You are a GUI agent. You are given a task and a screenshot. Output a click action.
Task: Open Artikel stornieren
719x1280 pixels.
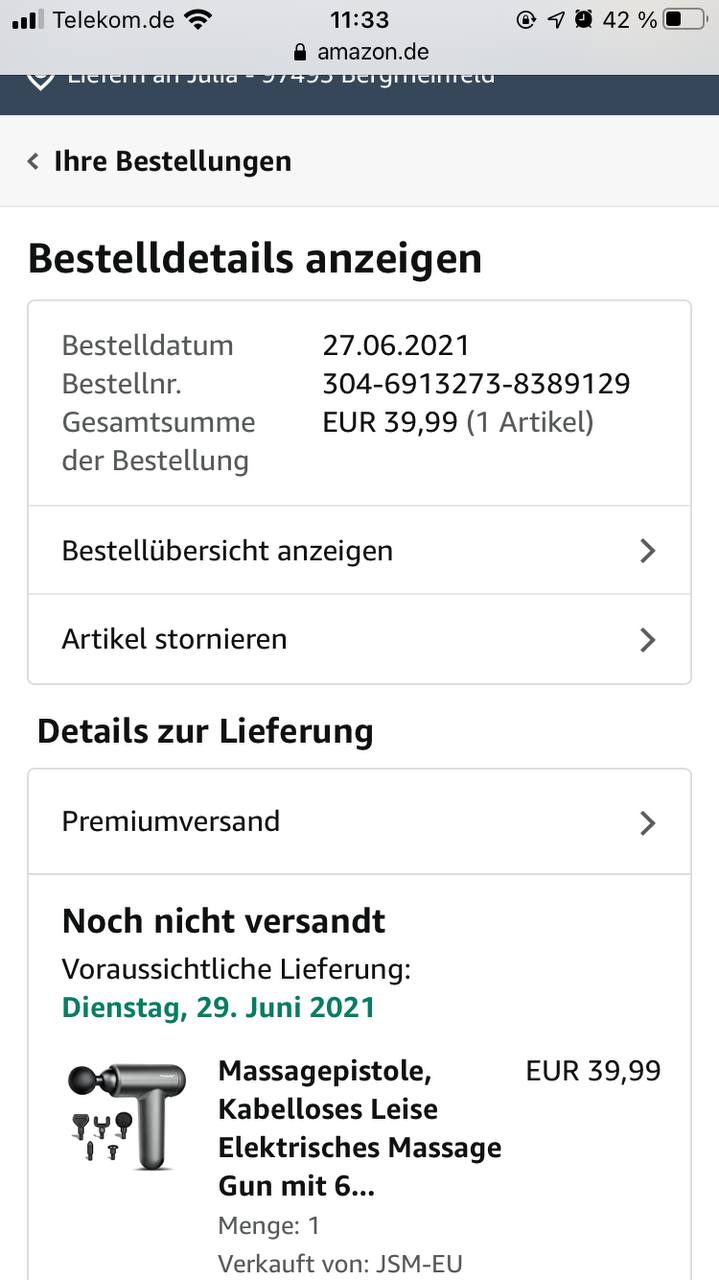click(x=358, y=639)
